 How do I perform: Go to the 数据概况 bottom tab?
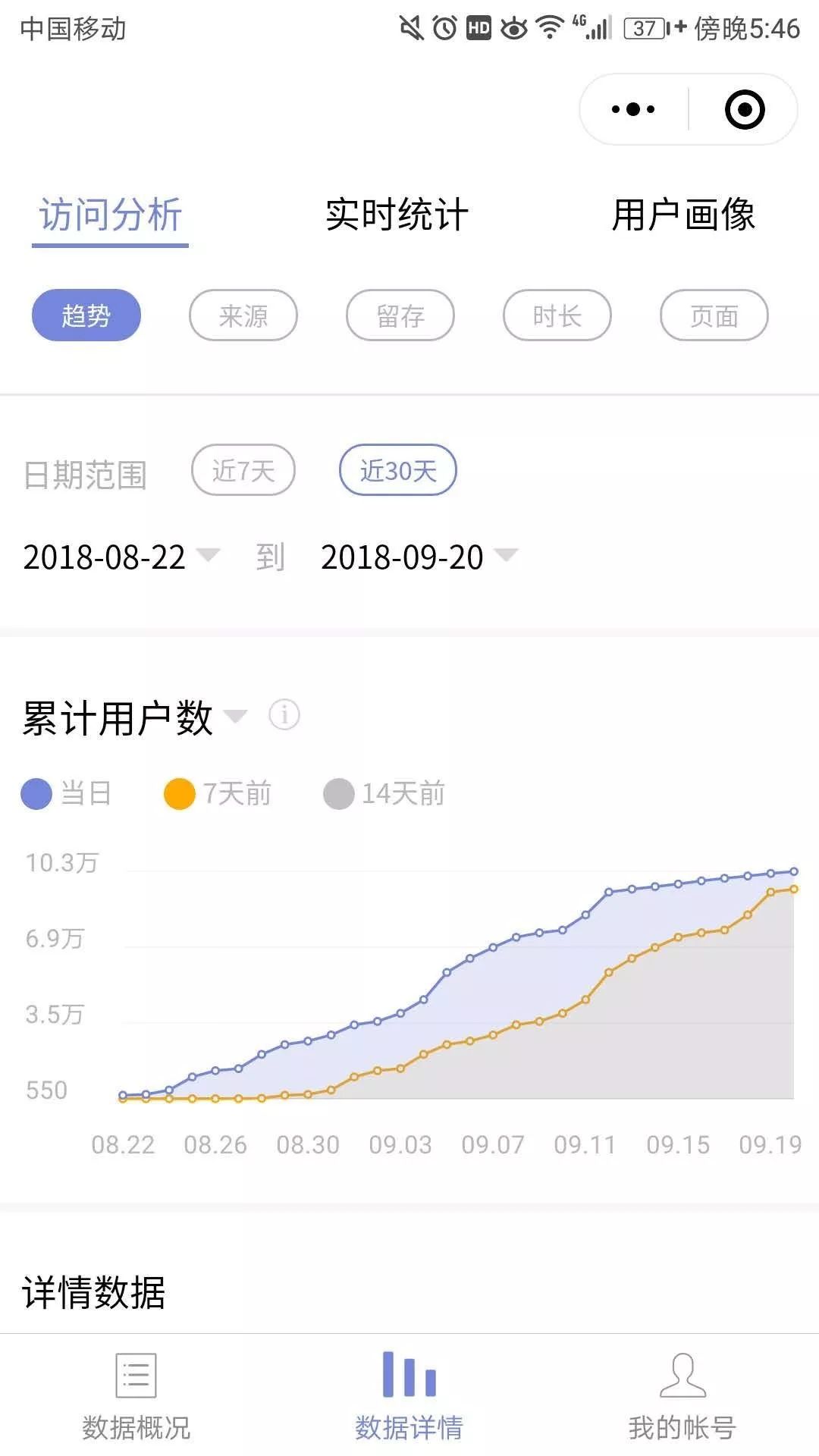(x=136, y=1396)
